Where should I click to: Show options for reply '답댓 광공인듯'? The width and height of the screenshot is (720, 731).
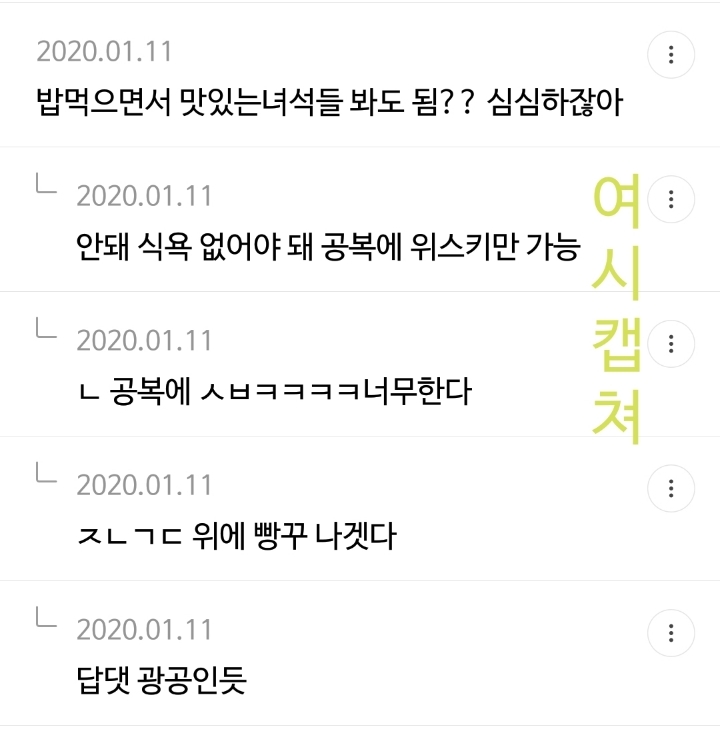coord(671,633)
